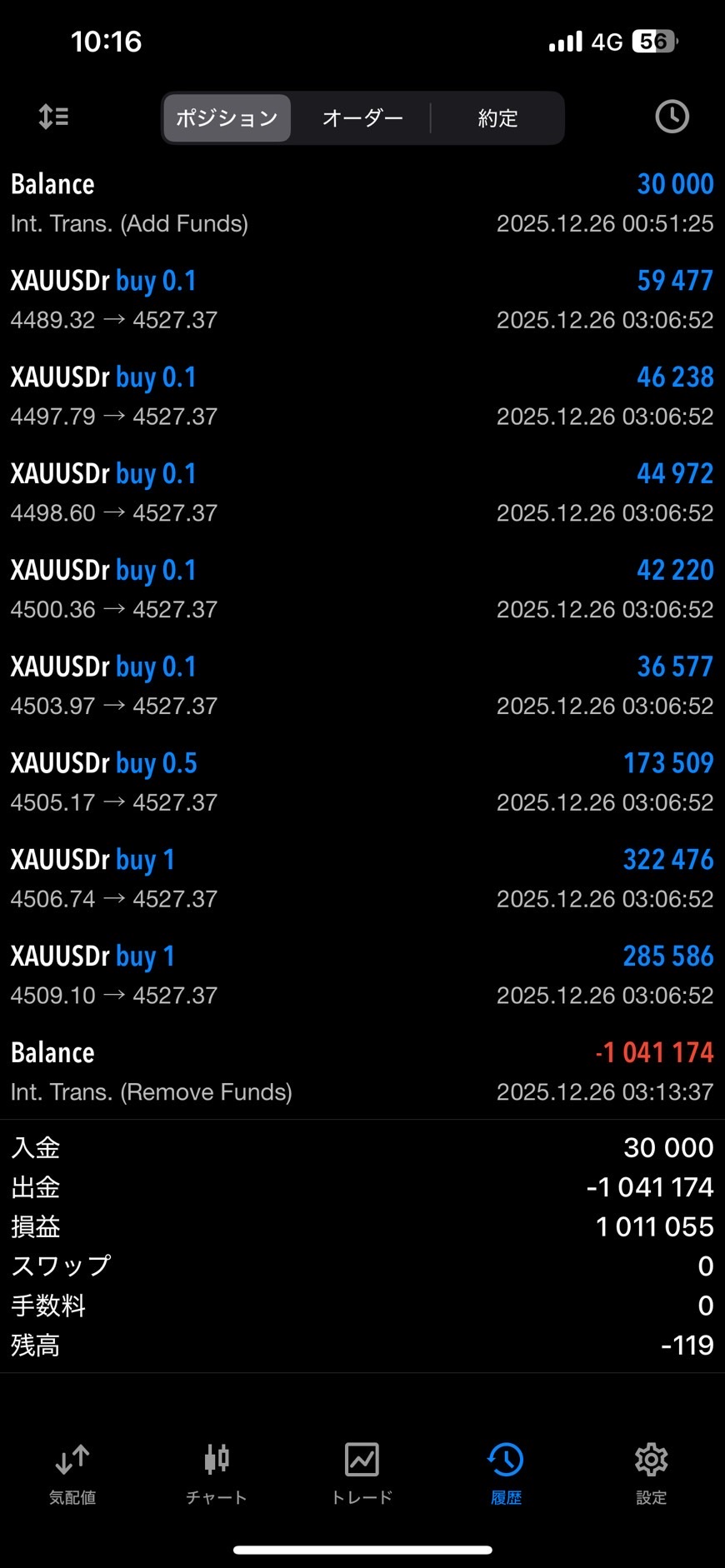The image size is (725, 1568).
Task: Show details of trade opened at 4509.10
Action: point(362,976)
